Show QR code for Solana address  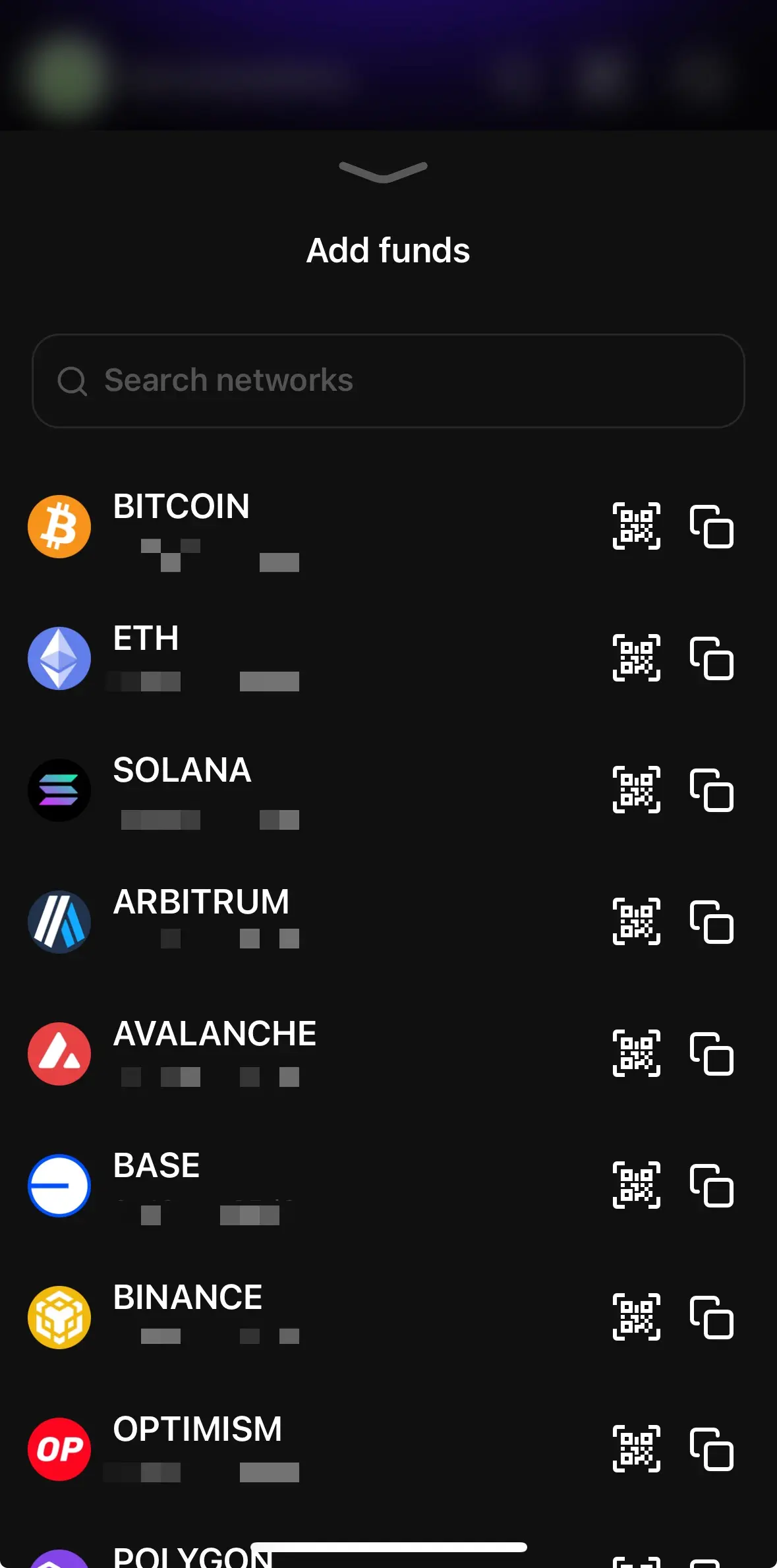point(636,790)
